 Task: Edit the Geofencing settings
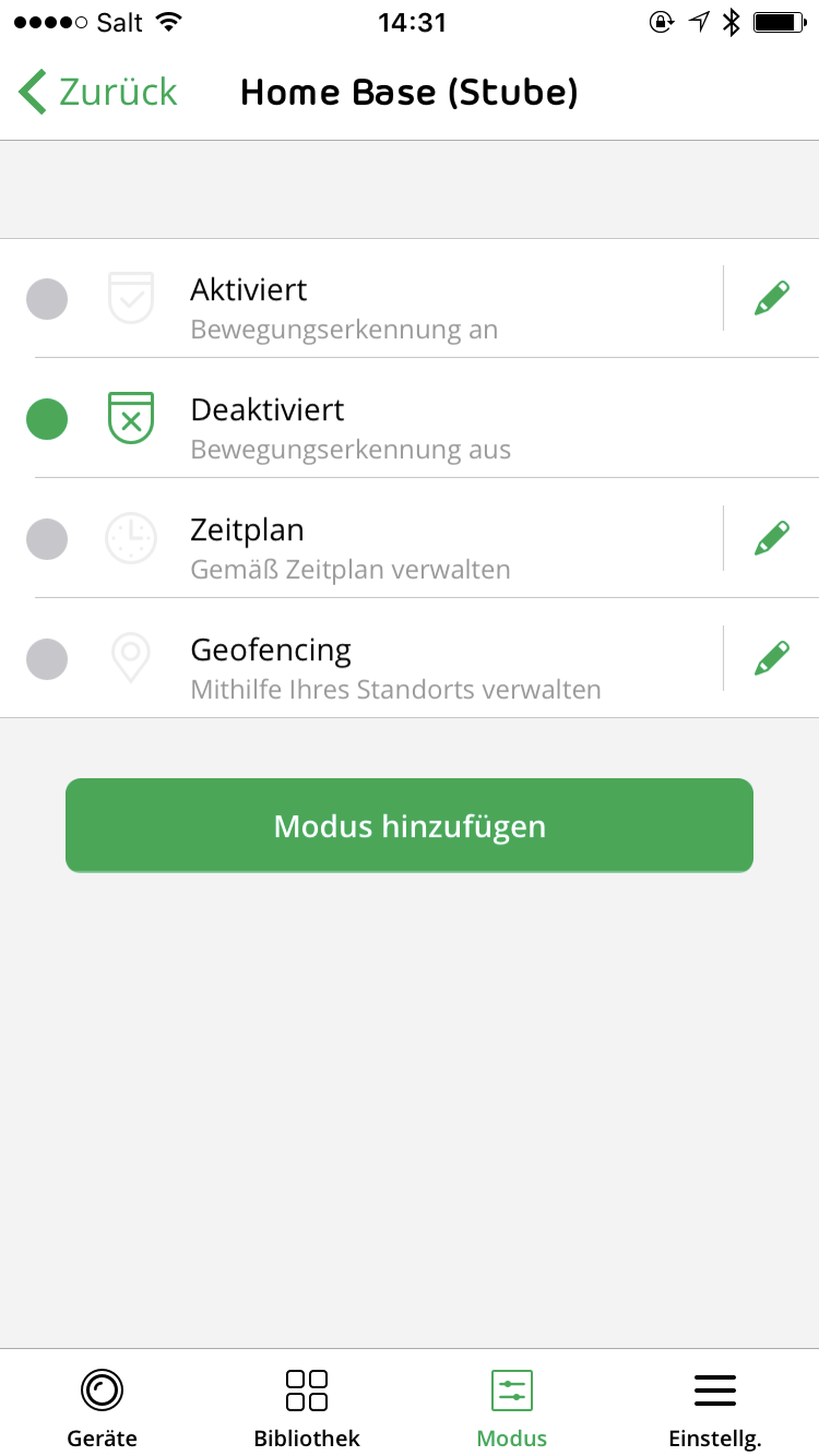click(x=772, y=657)
